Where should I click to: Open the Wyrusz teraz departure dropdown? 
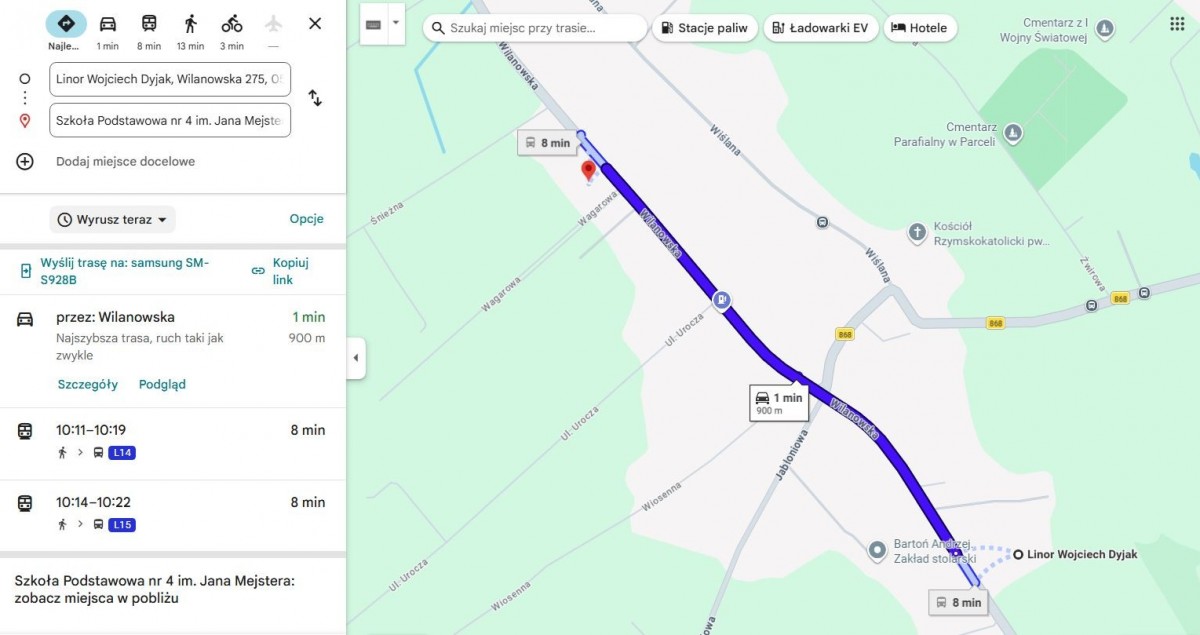coord(112,219)
